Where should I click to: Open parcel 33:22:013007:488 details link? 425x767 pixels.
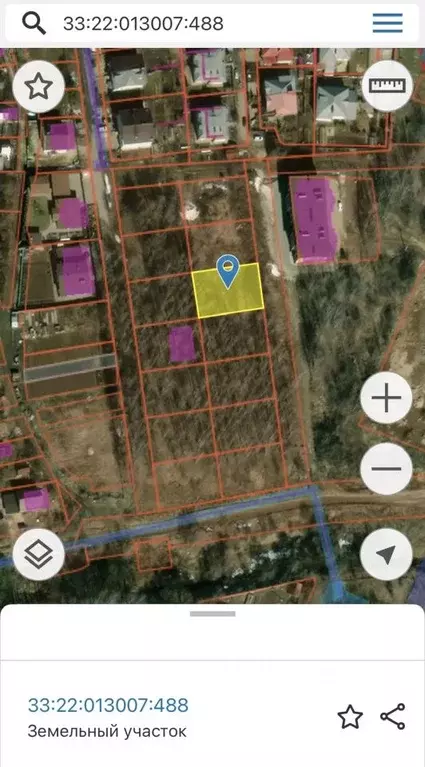click(x=108, y=705)
